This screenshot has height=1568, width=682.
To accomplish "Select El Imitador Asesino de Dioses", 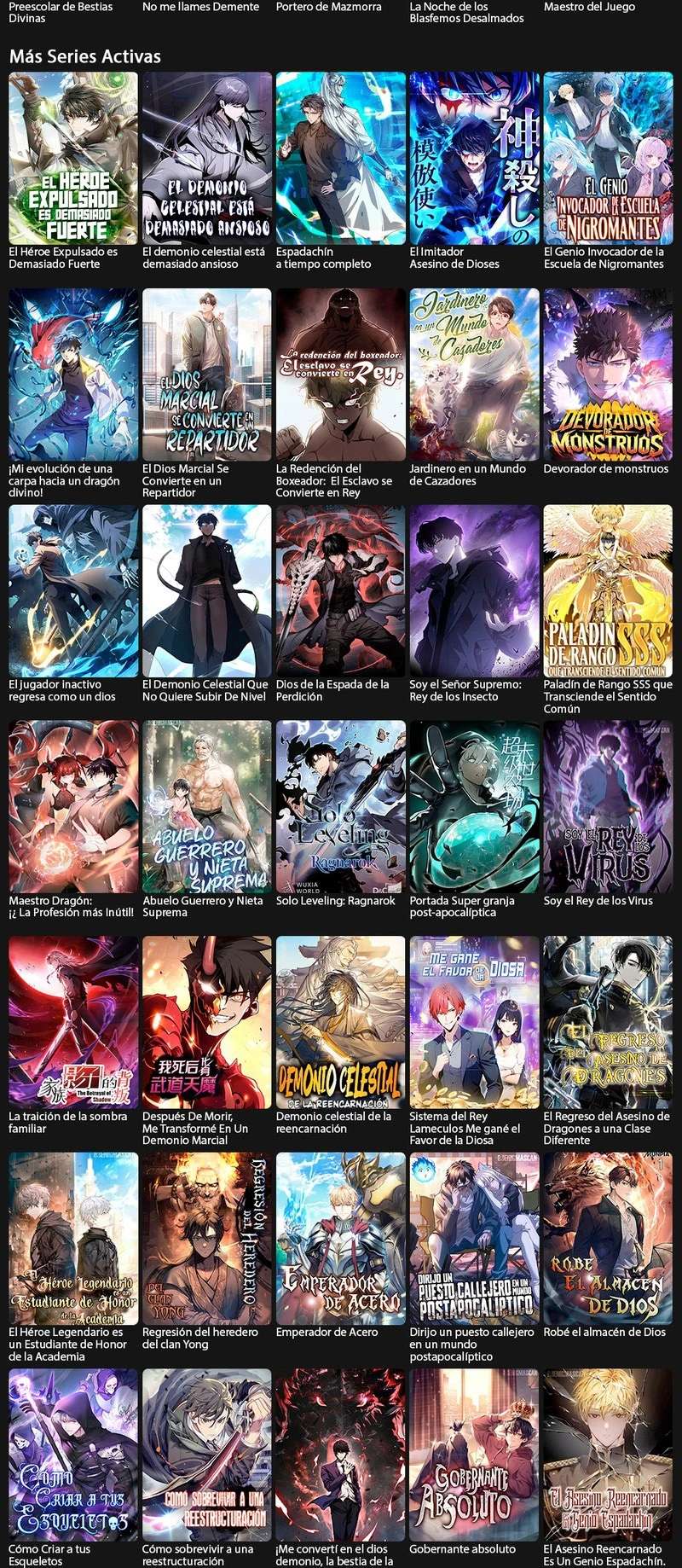I will pos(474,159).
